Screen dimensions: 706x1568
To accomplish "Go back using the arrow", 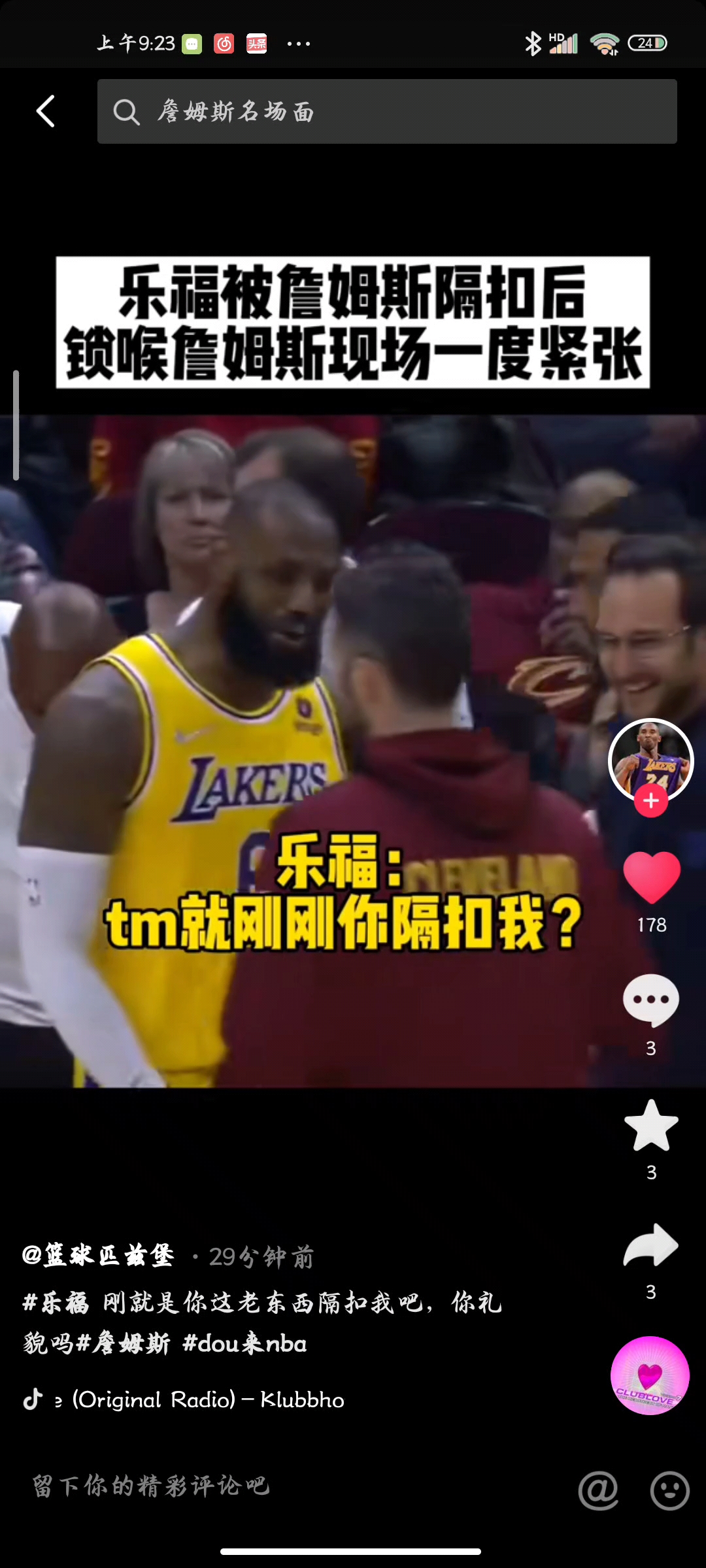I will pyautogui.click(x=46, y=111).
